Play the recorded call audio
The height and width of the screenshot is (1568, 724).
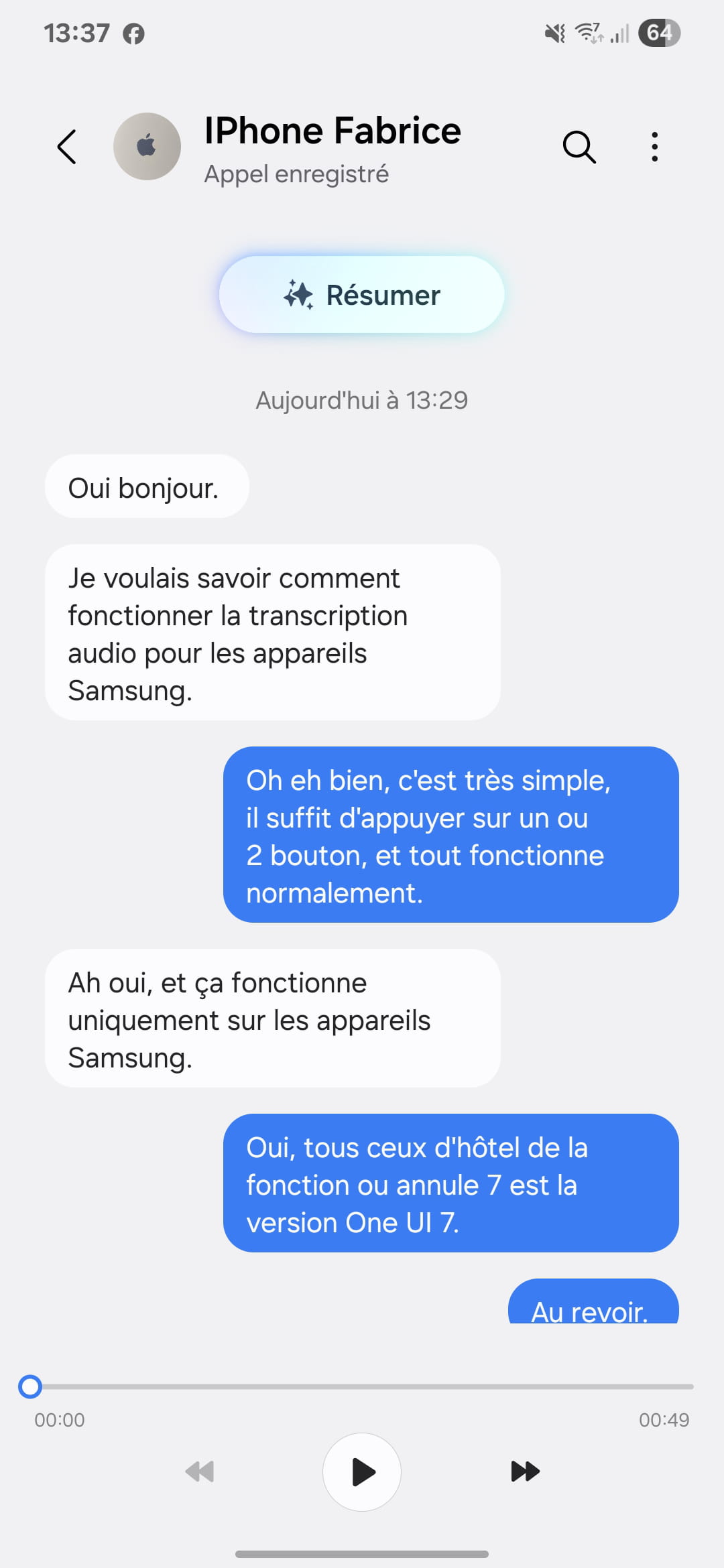pyautogui.click(x=362, y=1472)
